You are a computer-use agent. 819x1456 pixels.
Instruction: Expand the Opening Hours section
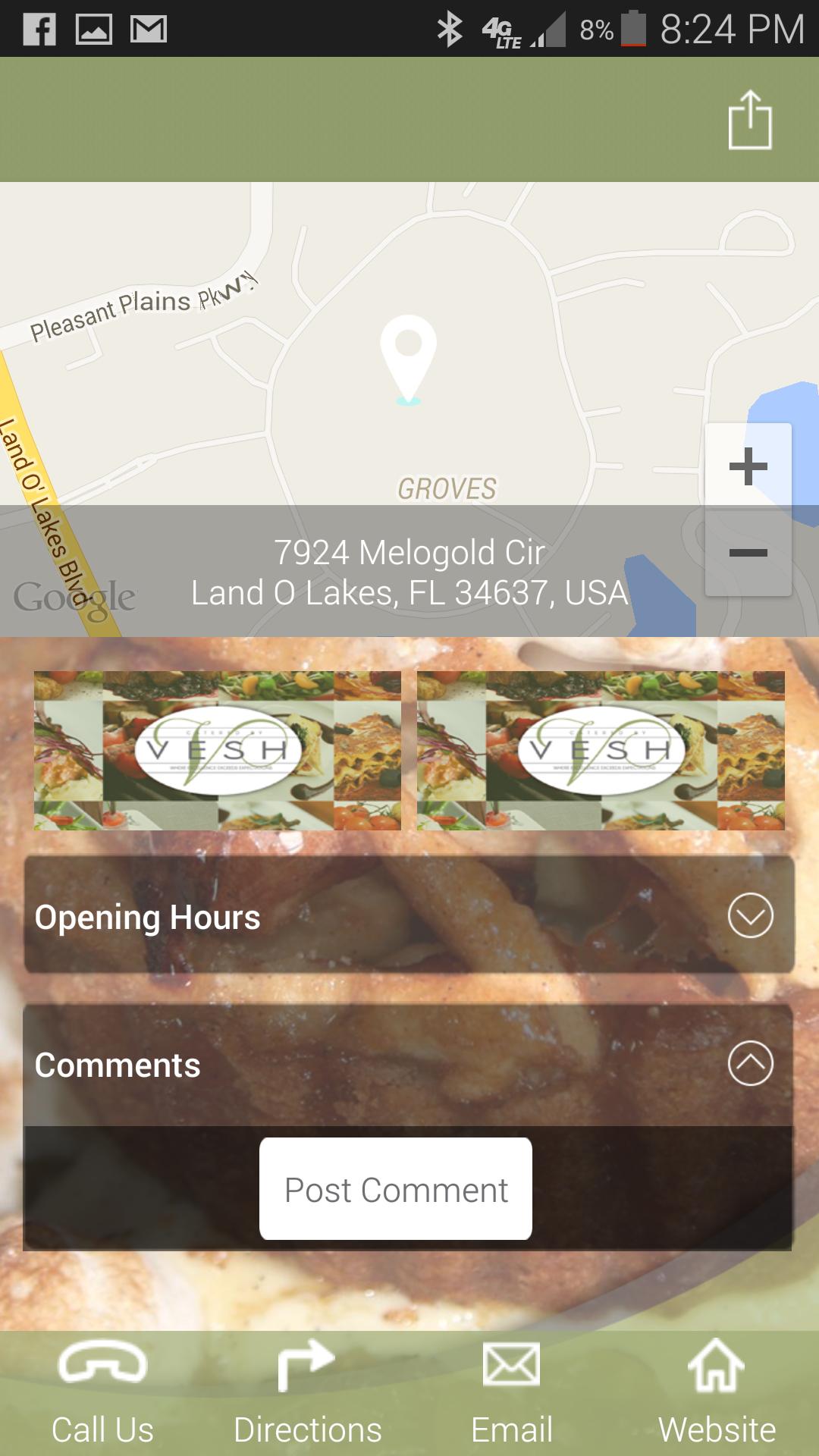[x=750, y=915]
